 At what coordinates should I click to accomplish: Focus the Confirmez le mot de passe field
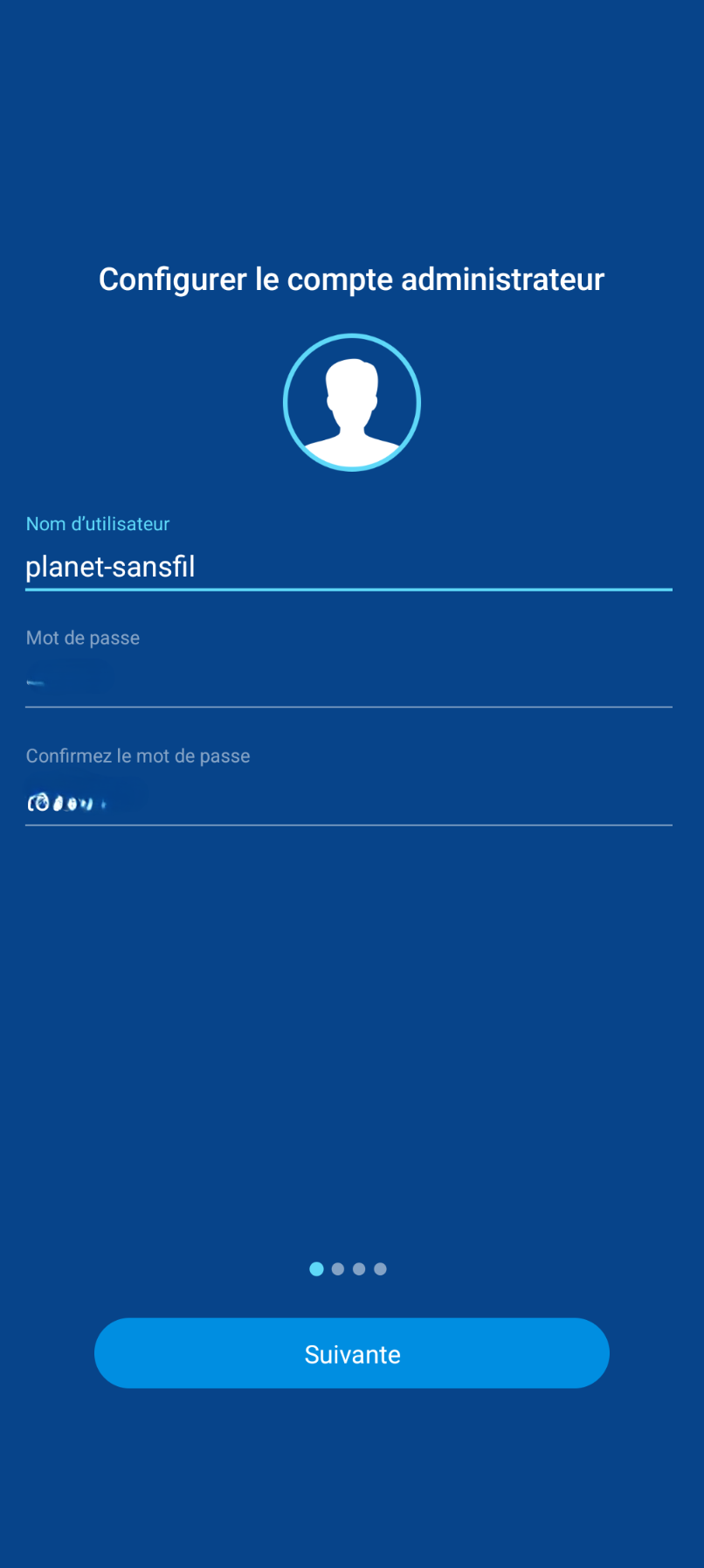[349, 800]
